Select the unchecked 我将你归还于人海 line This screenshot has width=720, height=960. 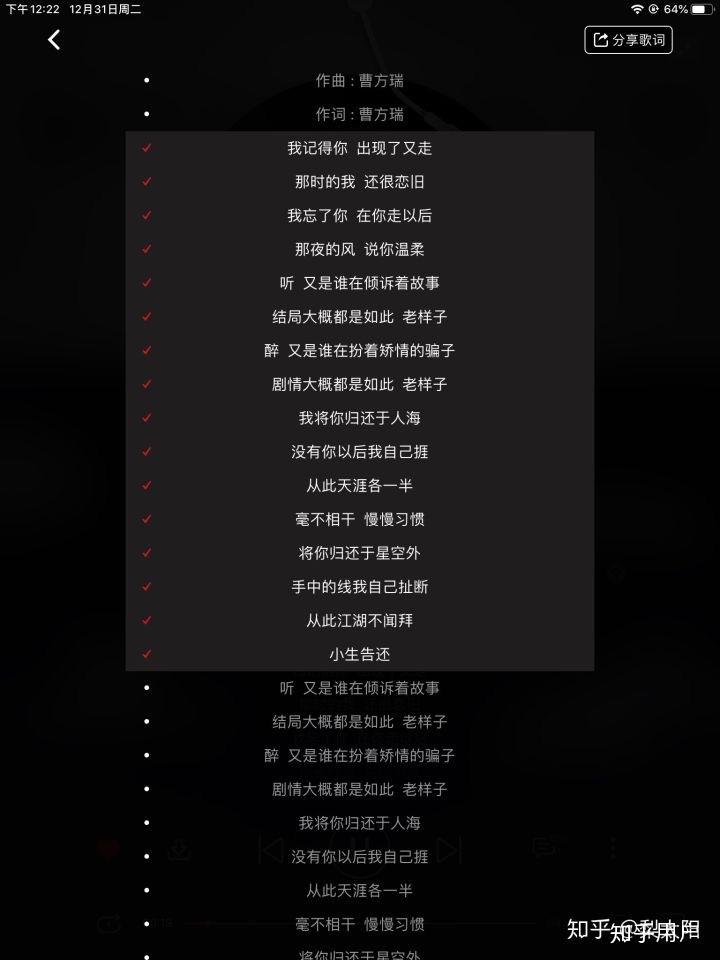(360, 823)
